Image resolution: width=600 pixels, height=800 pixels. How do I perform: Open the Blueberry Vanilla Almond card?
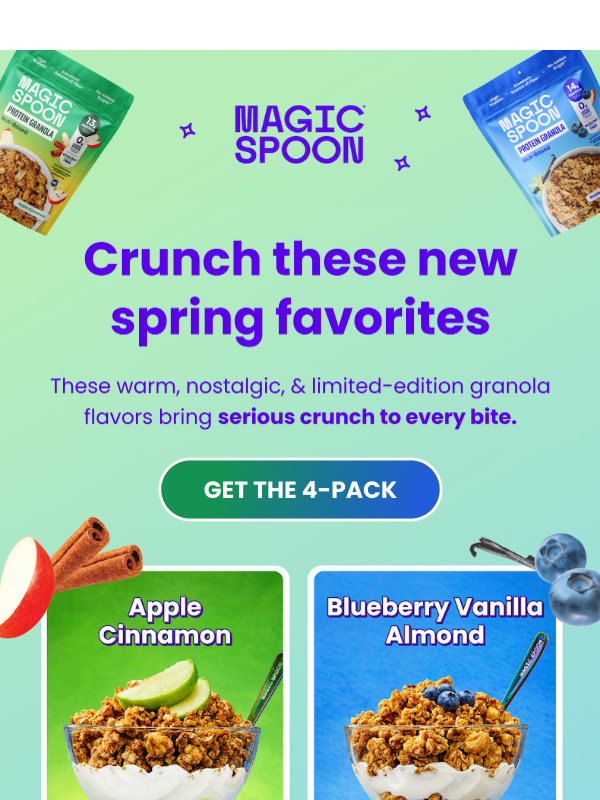433,690
